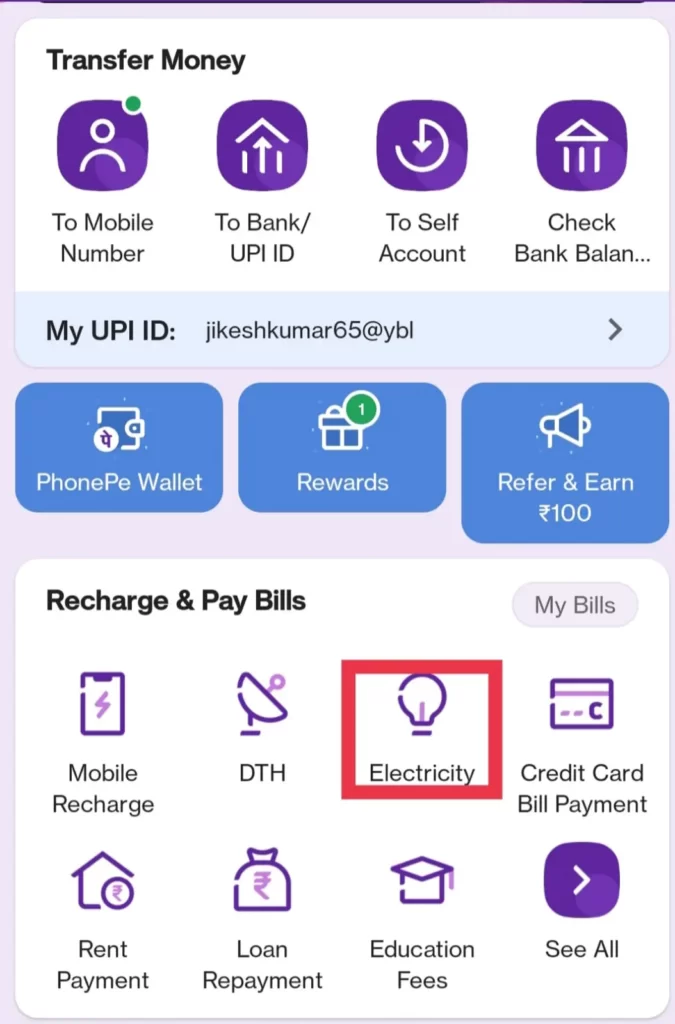Open Credit Card Bill Payment
This screenshot has height=1024, width=675.
point(581,704)
